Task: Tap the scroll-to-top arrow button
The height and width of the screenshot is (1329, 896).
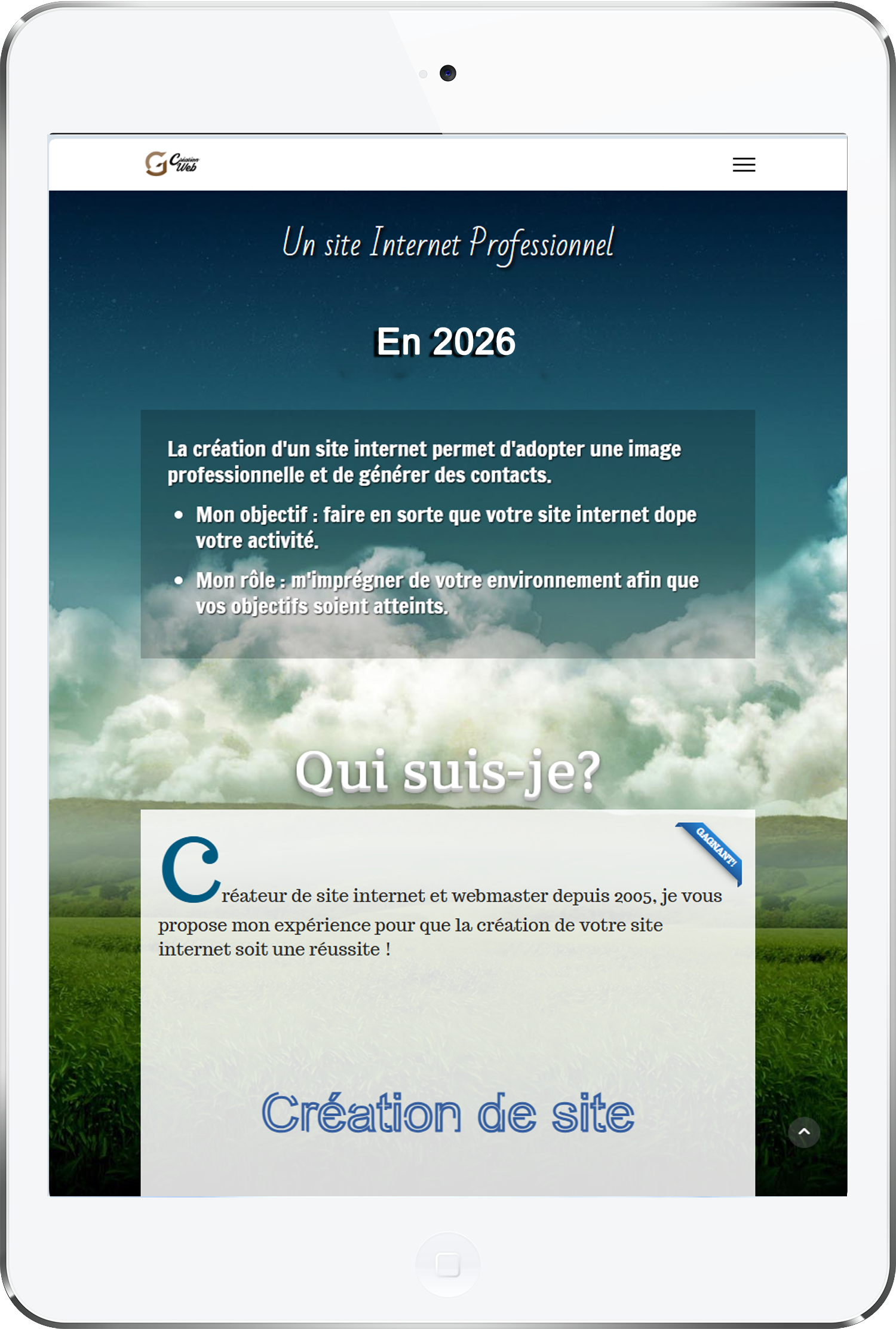Action: point(803,1132)
